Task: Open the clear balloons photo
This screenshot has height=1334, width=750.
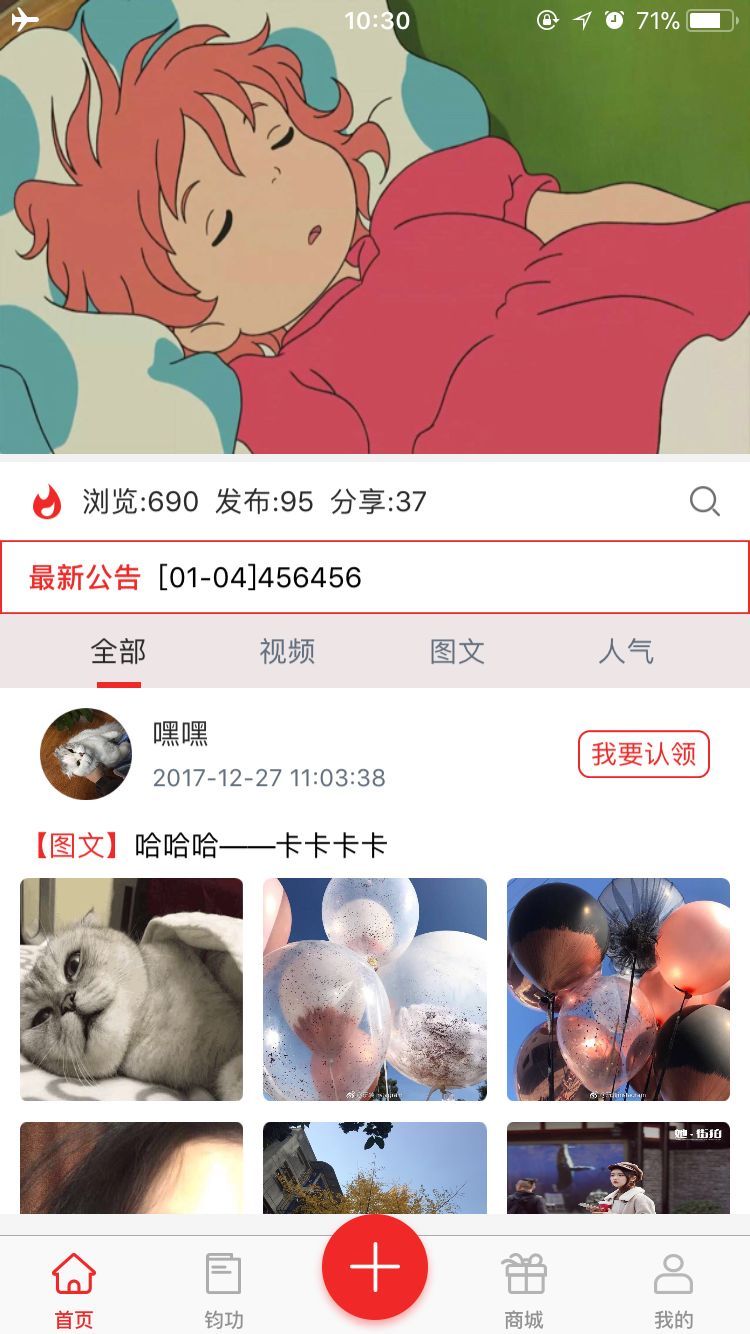Action: point(375,989)
